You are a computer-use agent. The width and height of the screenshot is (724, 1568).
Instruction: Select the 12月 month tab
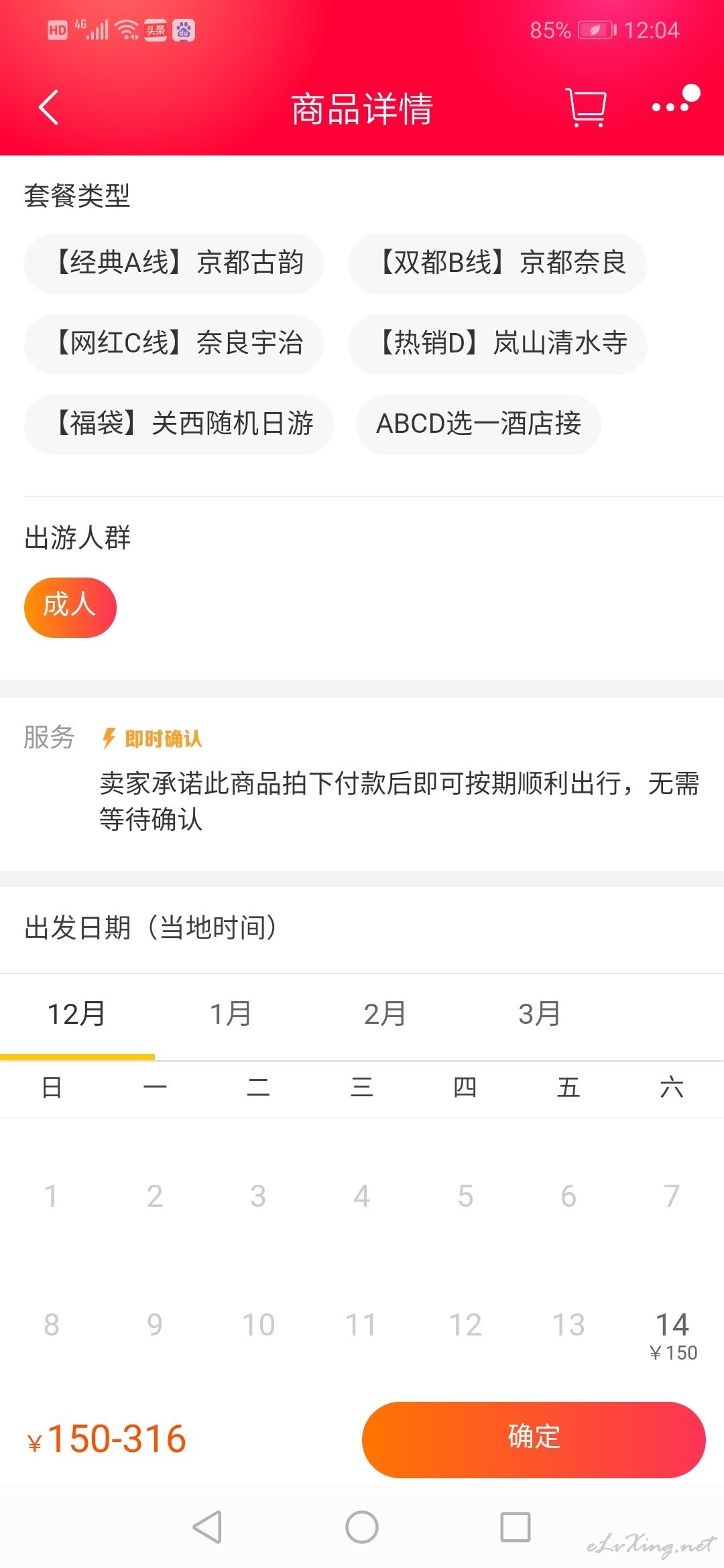[76, 1015]
